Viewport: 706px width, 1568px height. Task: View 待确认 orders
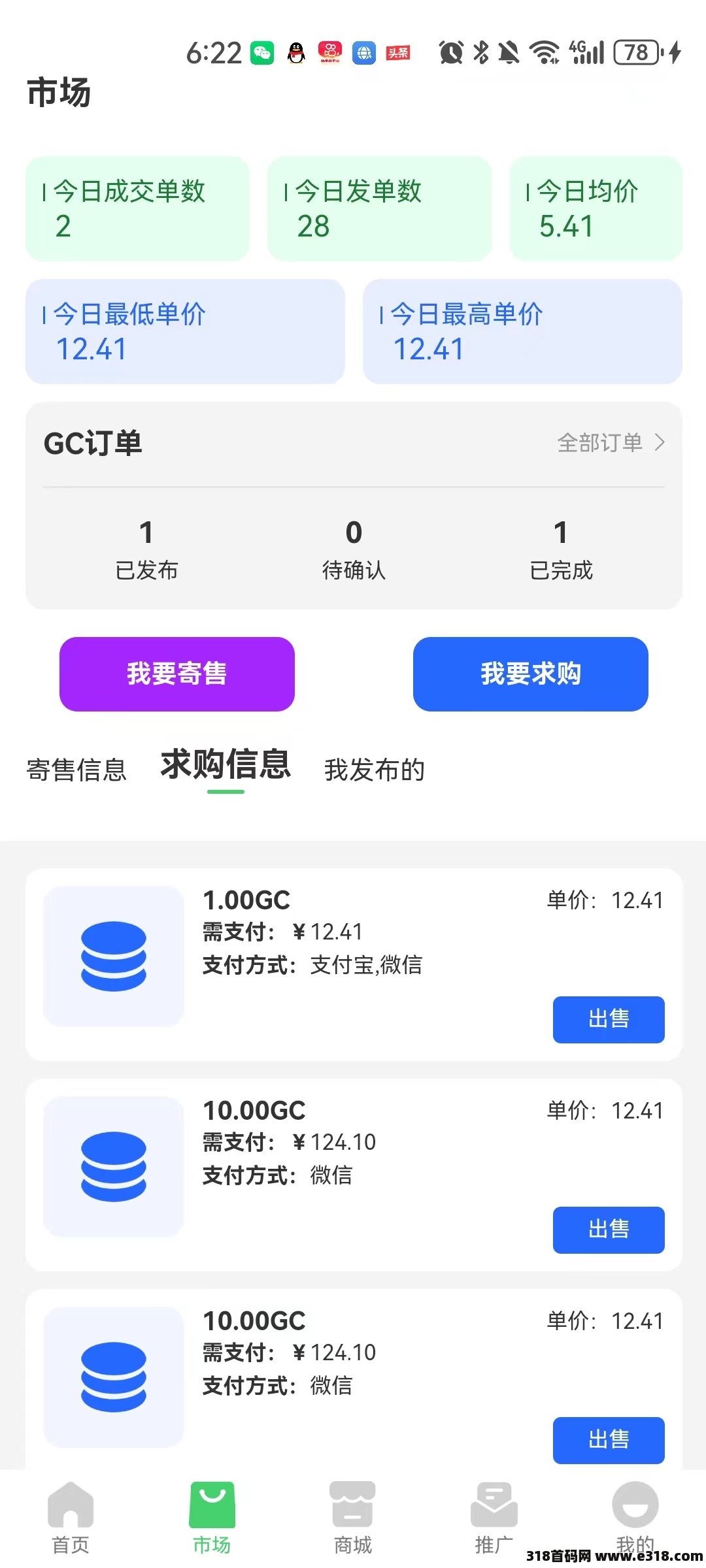(354, 549)
